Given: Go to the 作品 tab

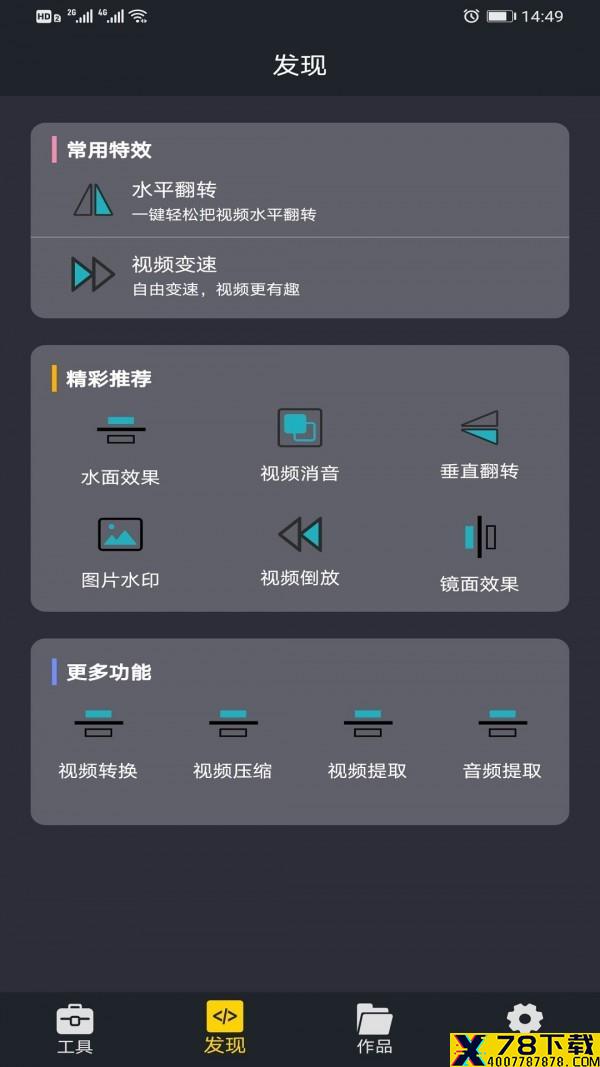Looking at the screenshot, I should click(375, 1029).
